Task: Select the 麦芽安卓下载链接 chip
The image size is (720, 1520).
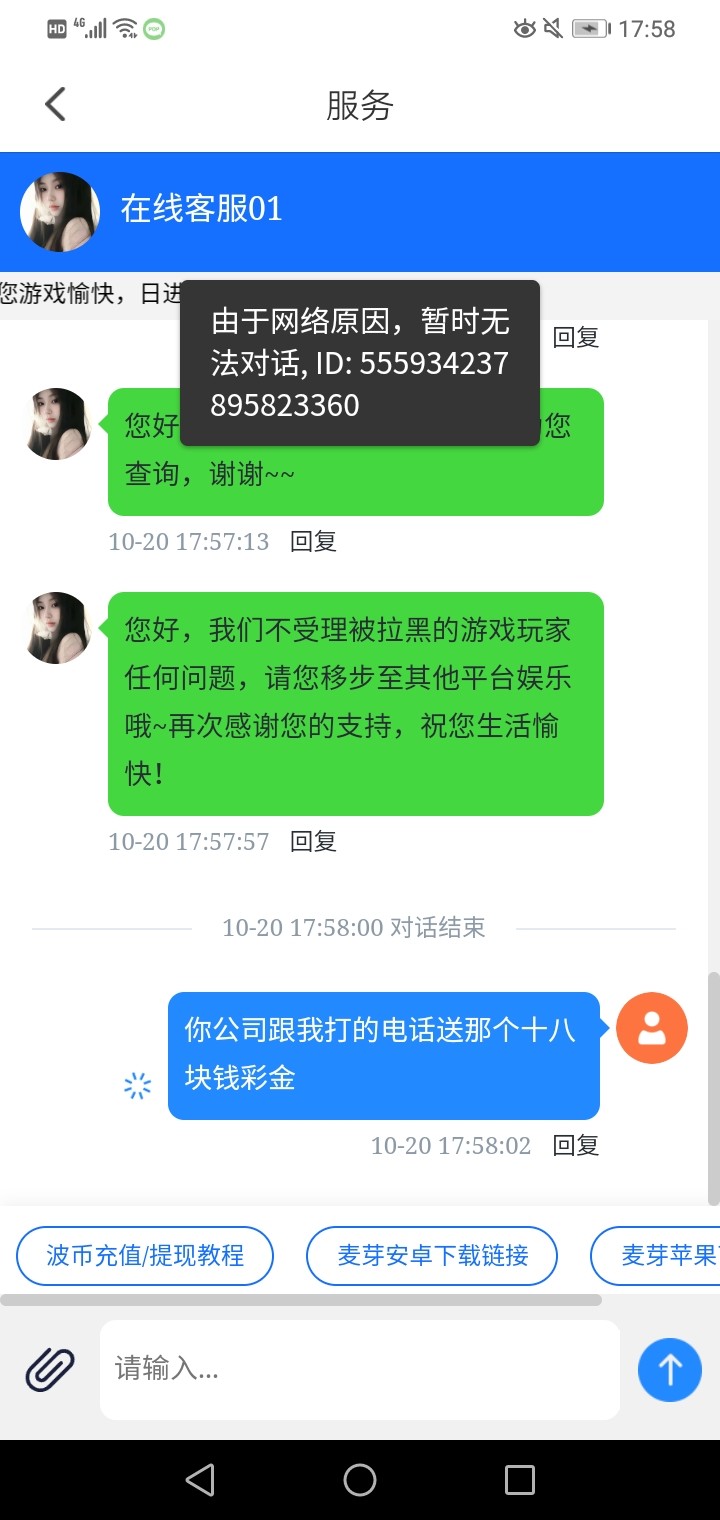Action: click(432, 1255)
